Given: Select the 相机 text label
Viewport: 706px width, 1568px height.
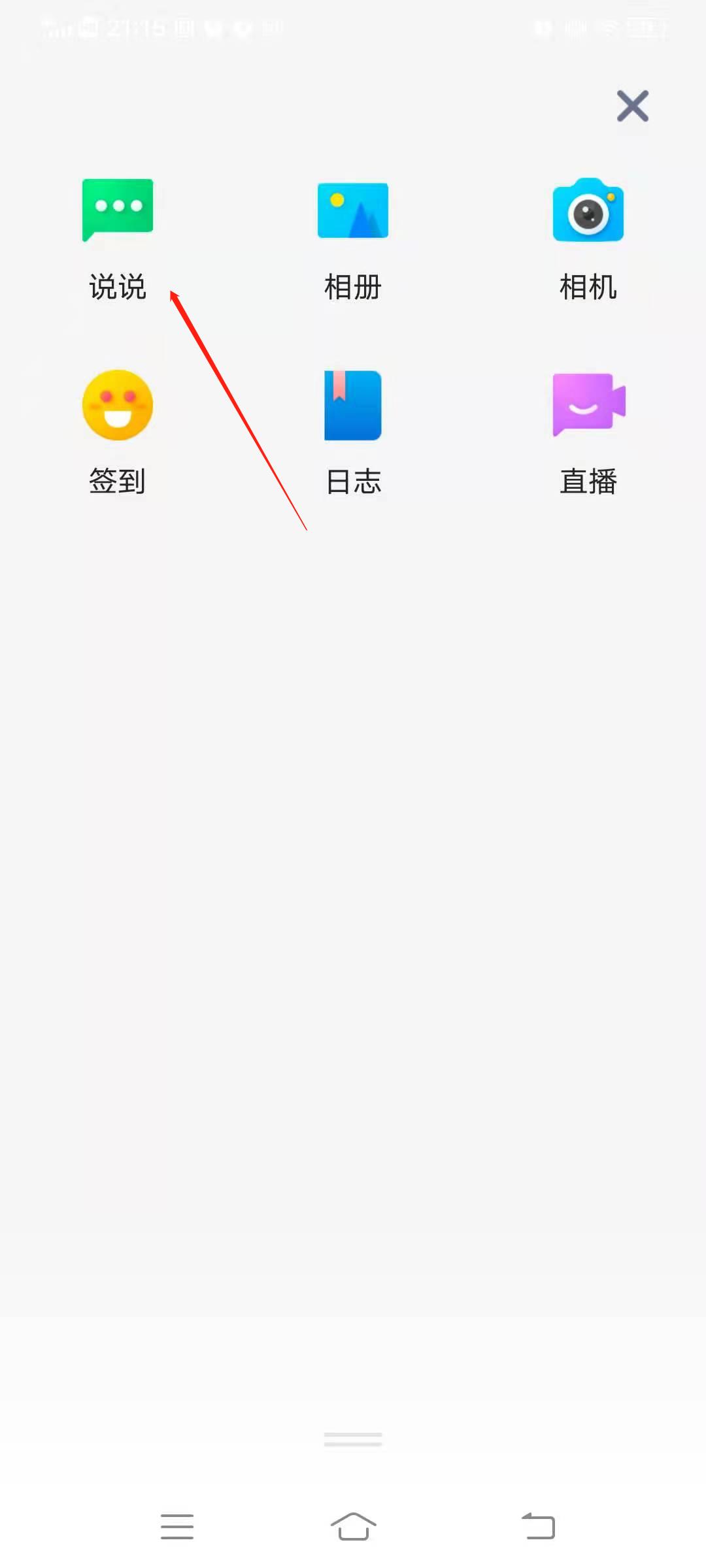Looking at the screenshot, I should pos(588,286).
